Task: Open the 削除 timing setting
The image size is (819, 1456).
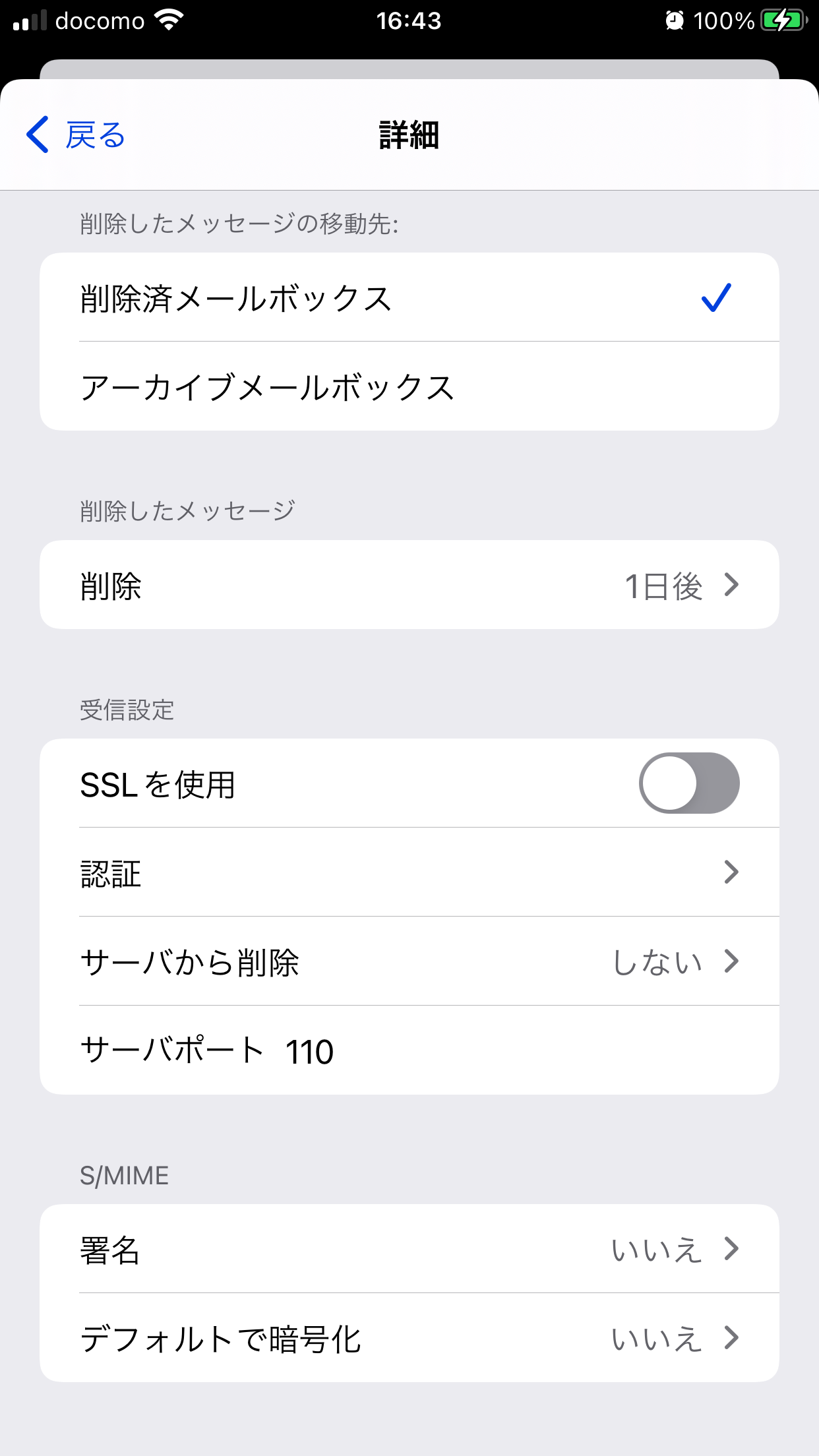Action: click(x=409, y=585)
